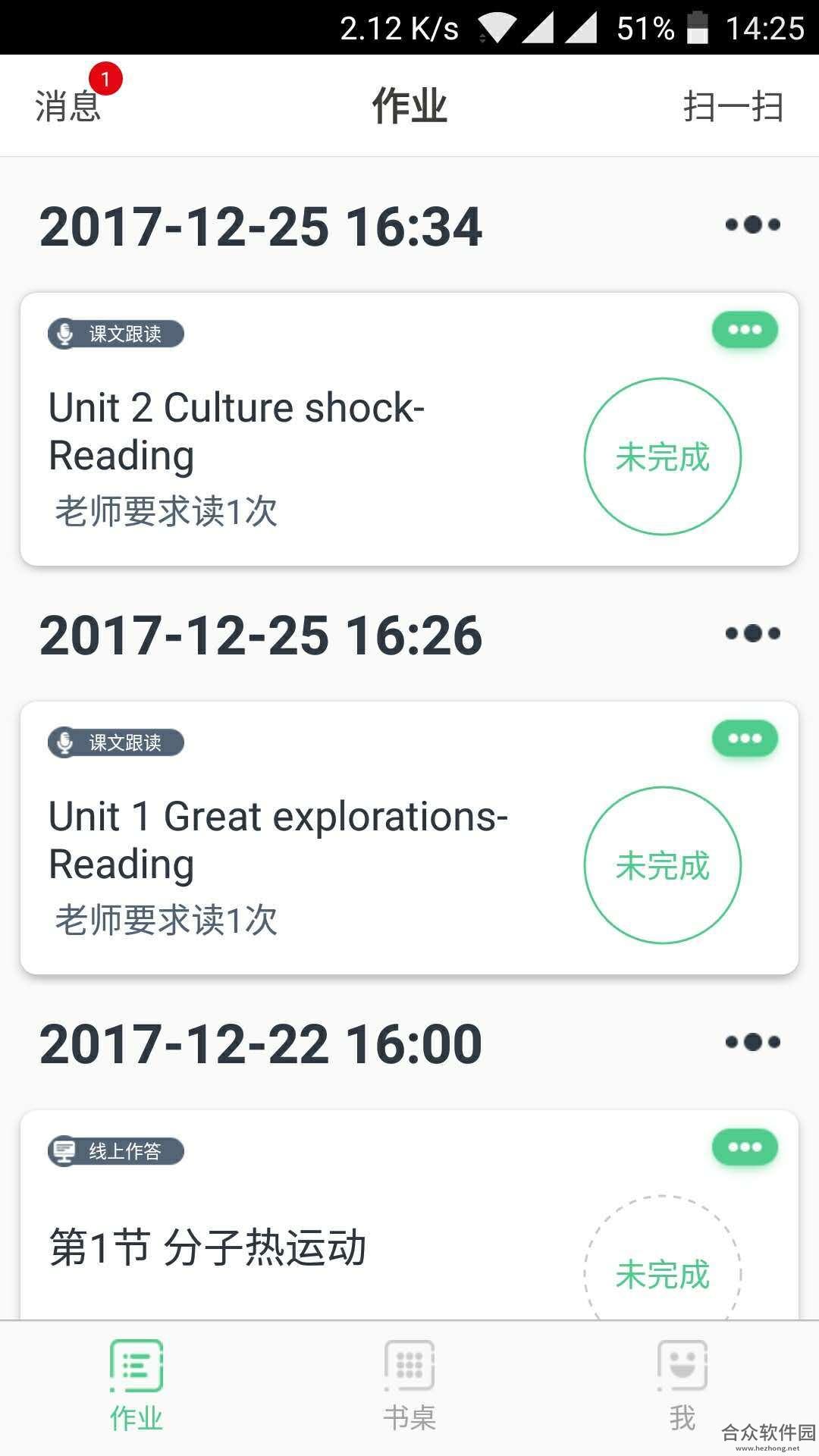Image resolution: width=819 pixels, height=1456 pixels.
Task: Open the green more button on Unit 2 card
Action: 745,330
